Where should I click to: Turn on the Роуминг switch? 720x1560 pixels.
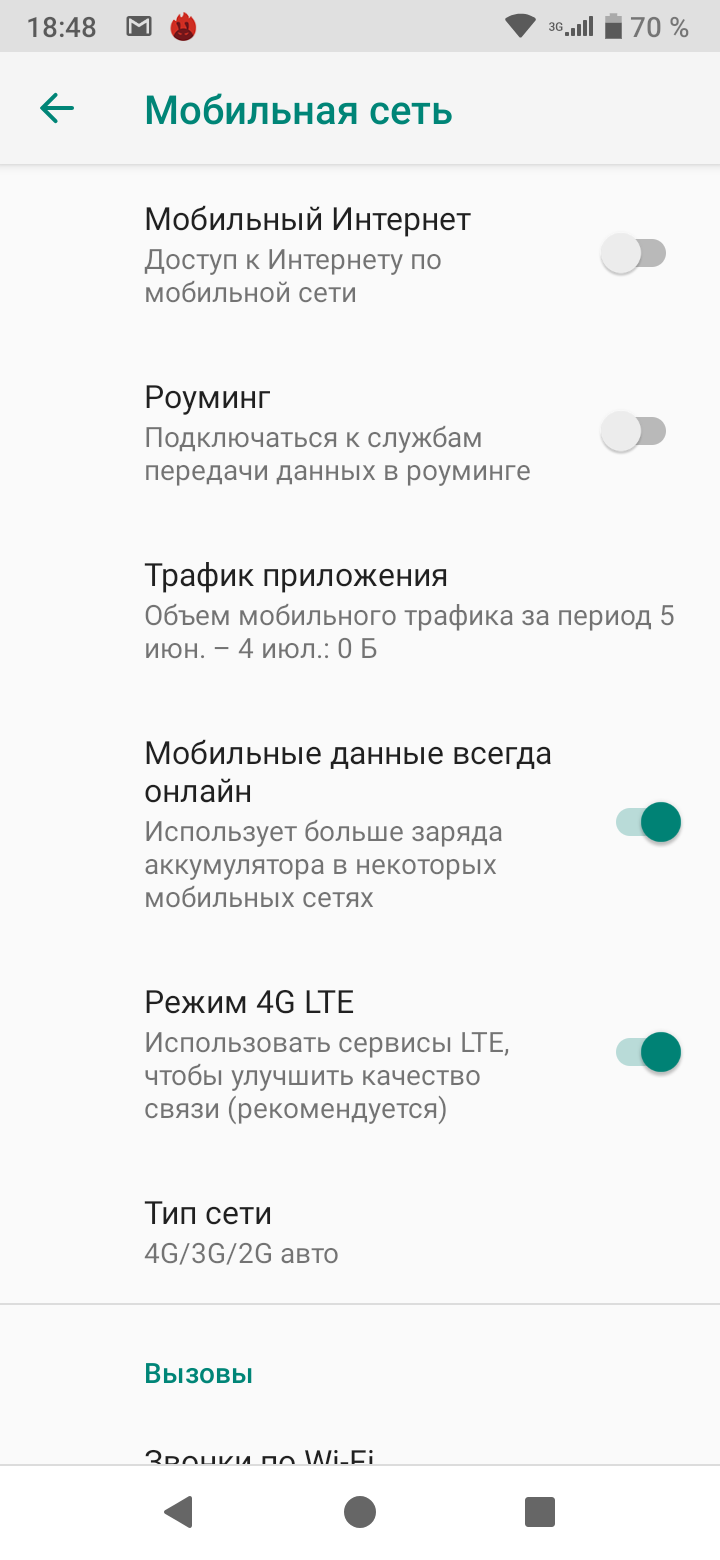point(633,432)
